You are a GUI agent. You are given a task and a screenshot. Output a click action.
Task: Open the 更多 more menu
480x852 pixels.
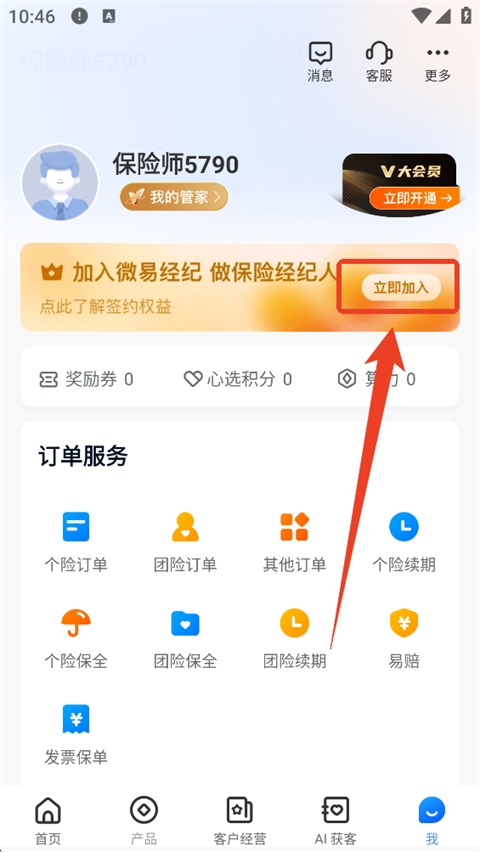click(x=438, y=61)
